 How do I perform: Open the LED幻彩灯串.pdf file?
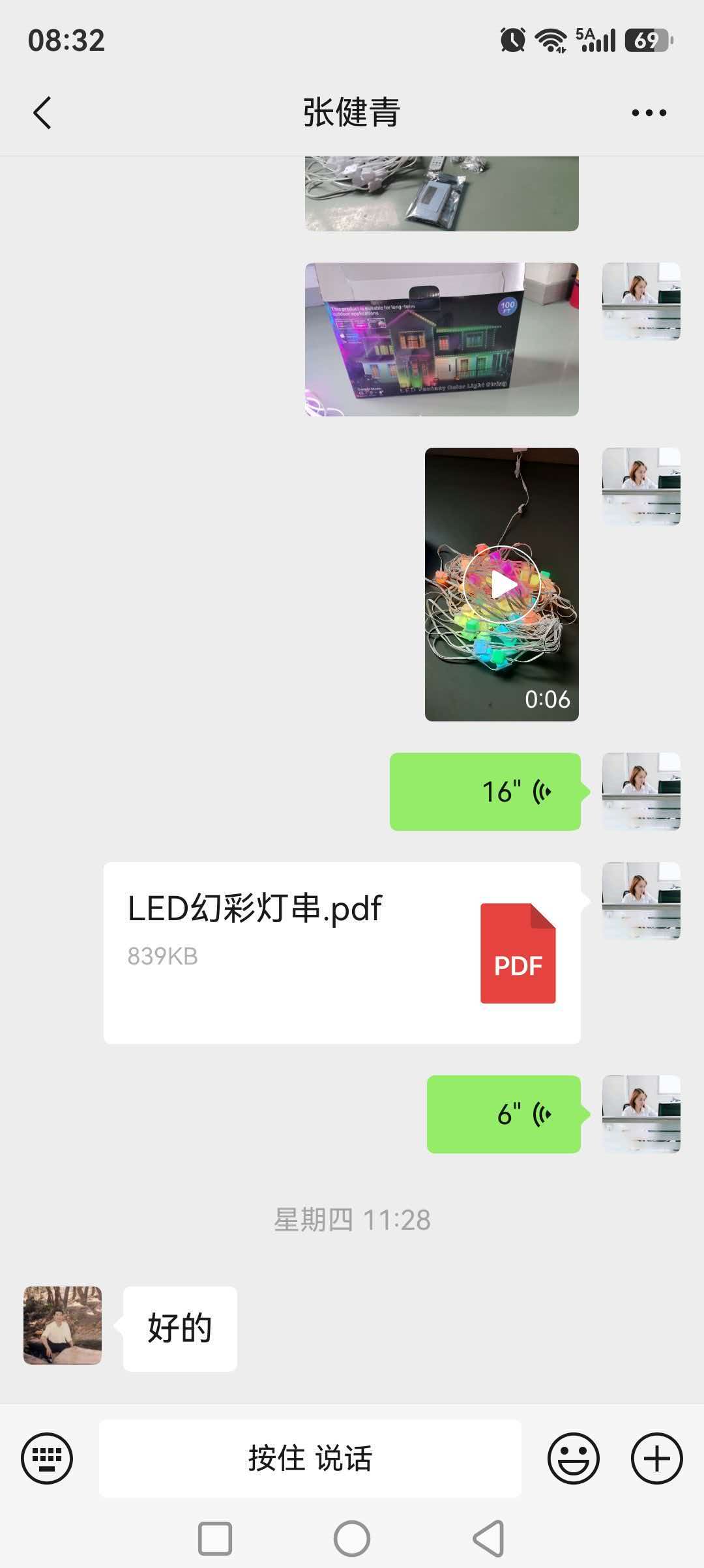[x=342, y=953]
